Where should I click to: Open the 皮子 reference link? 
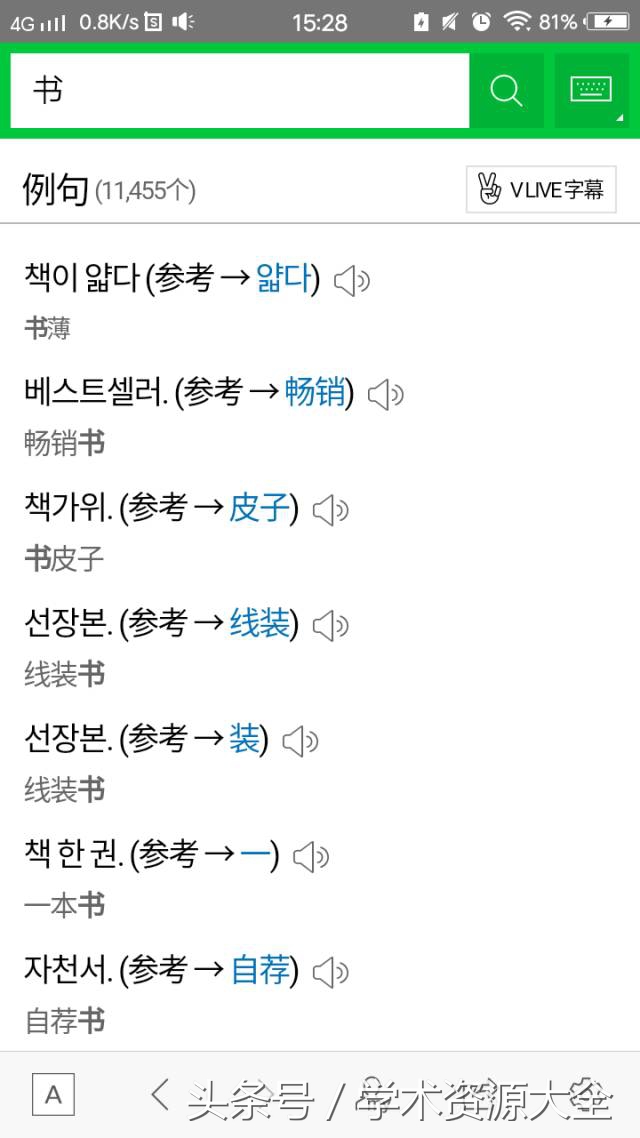(259, 509)
